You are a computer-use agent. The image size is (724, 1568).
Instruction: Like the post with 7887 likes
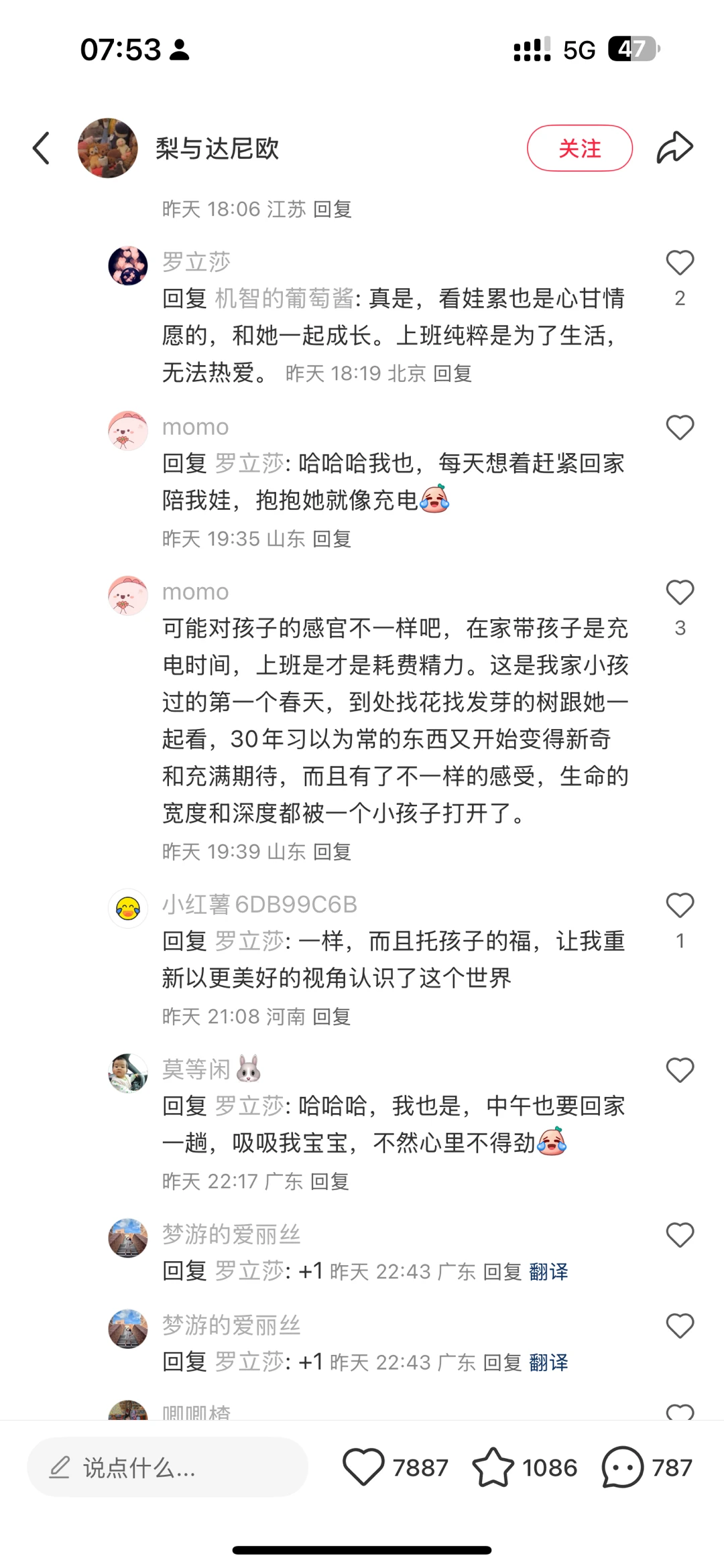pos(363,1467)
